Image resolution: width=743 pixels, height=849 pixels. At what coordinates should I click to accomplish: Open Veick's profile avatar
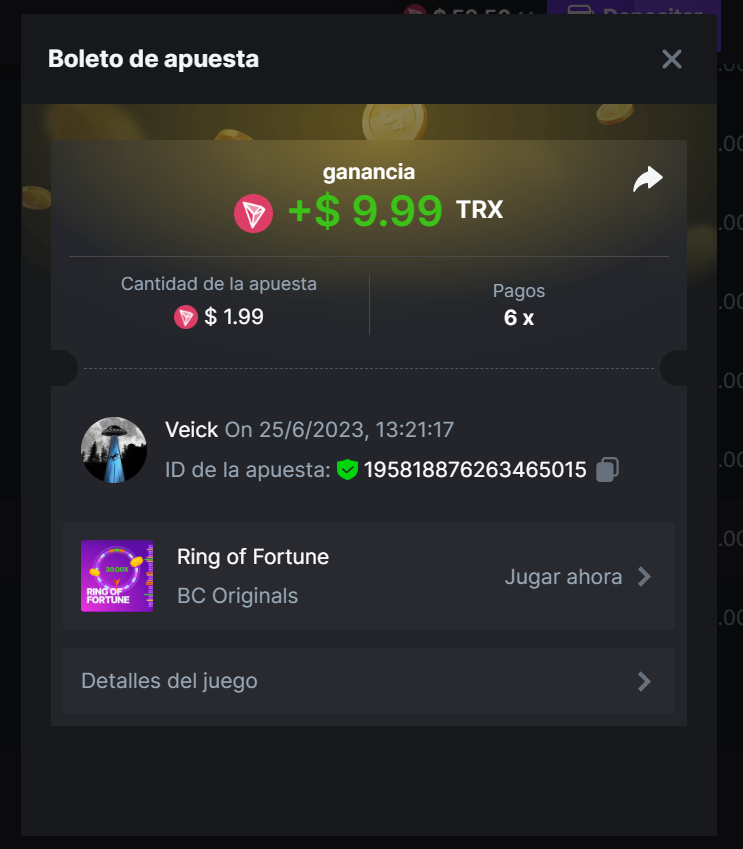pyautogui.click(x=114, y=450)
